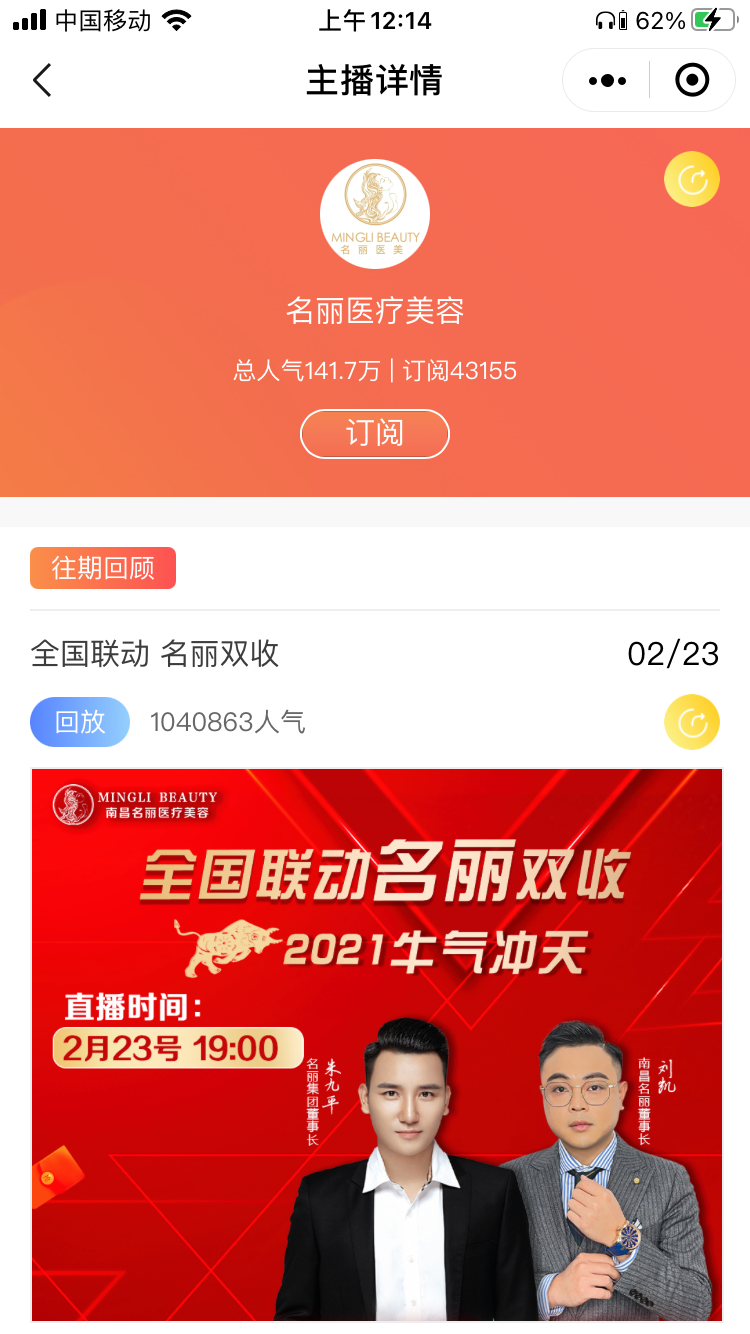Subscribe with the 订阅 button

tap(375, 434)
